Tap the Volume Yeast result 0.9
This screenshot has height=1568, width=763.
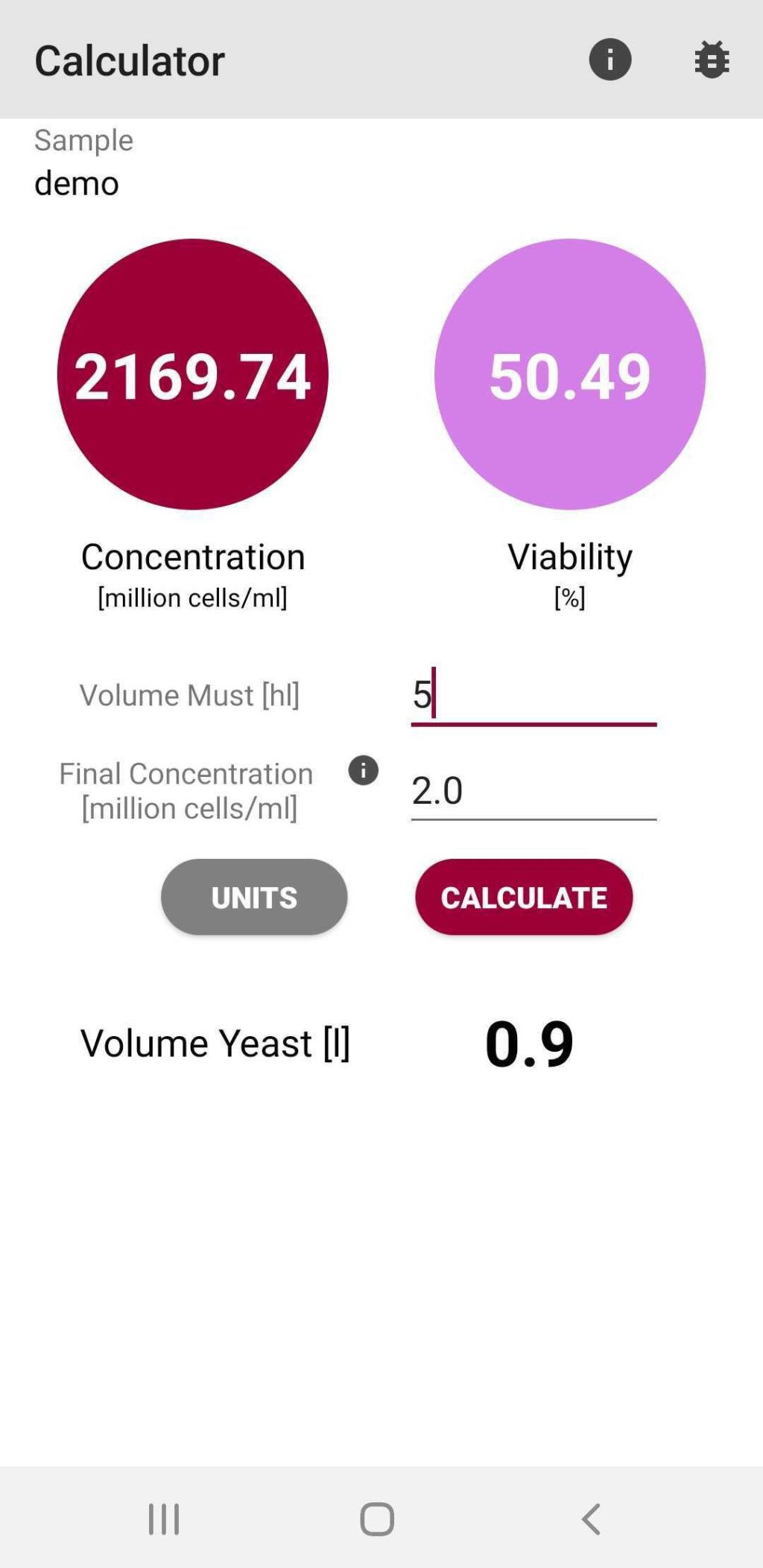point(528,1043)
